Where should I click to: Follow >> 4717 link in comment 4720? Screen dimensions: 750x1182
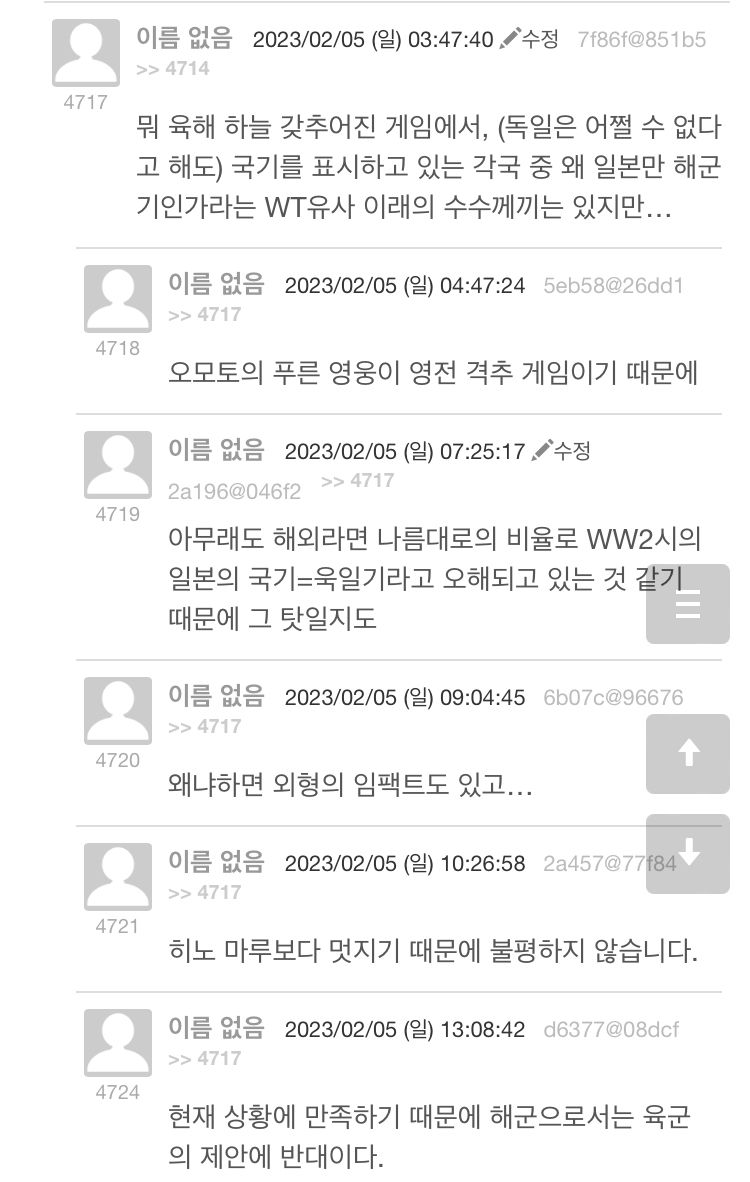205,727
